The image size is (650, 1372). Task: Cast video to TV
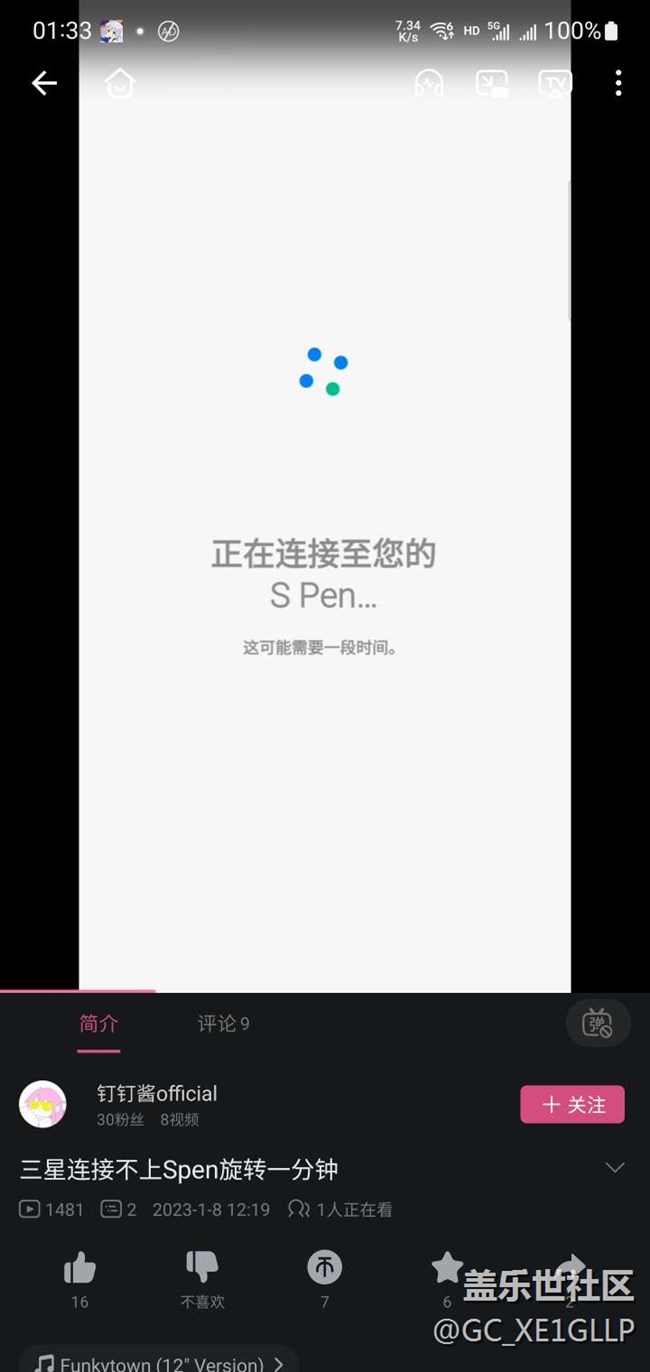point(554,83)
